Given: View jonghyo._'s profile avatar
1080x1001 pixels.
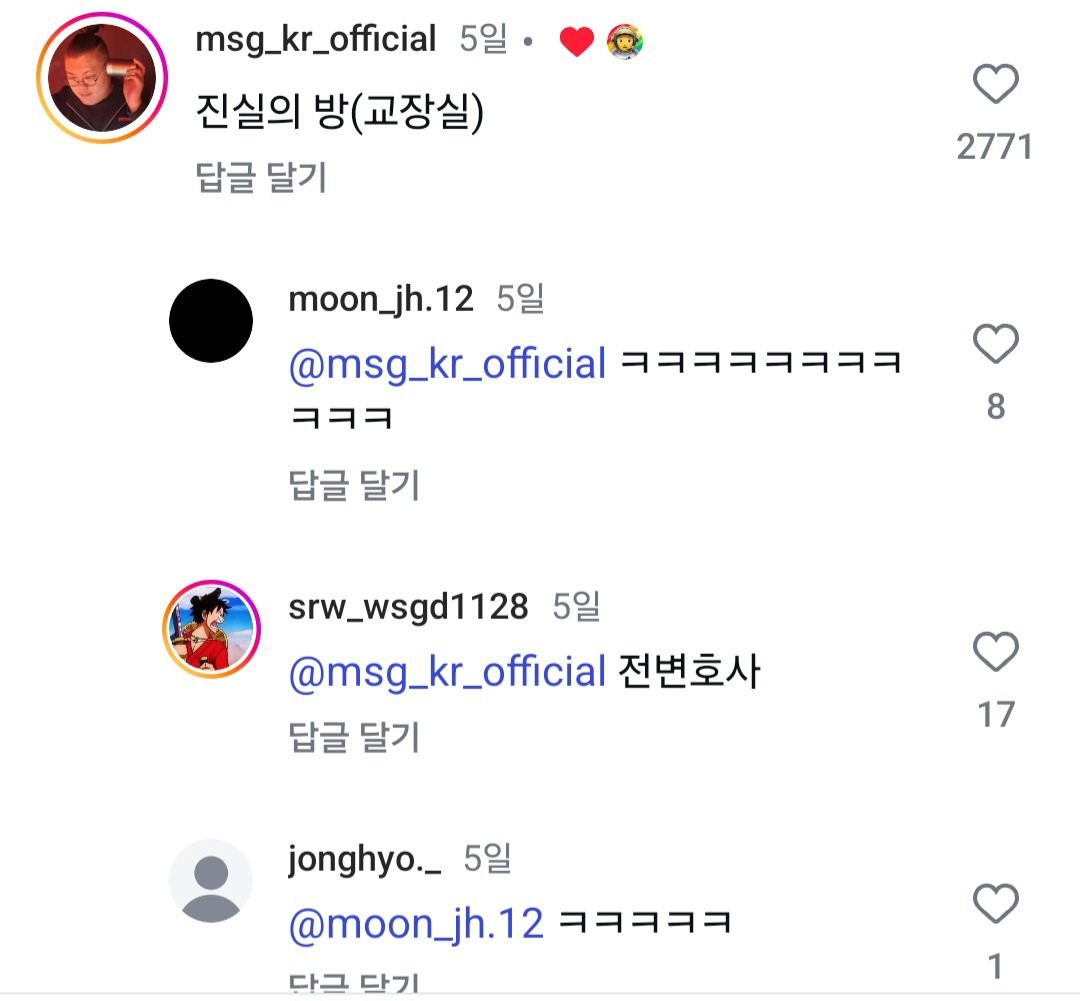Looking at the screenshot, I should click(x=211, y=880).
